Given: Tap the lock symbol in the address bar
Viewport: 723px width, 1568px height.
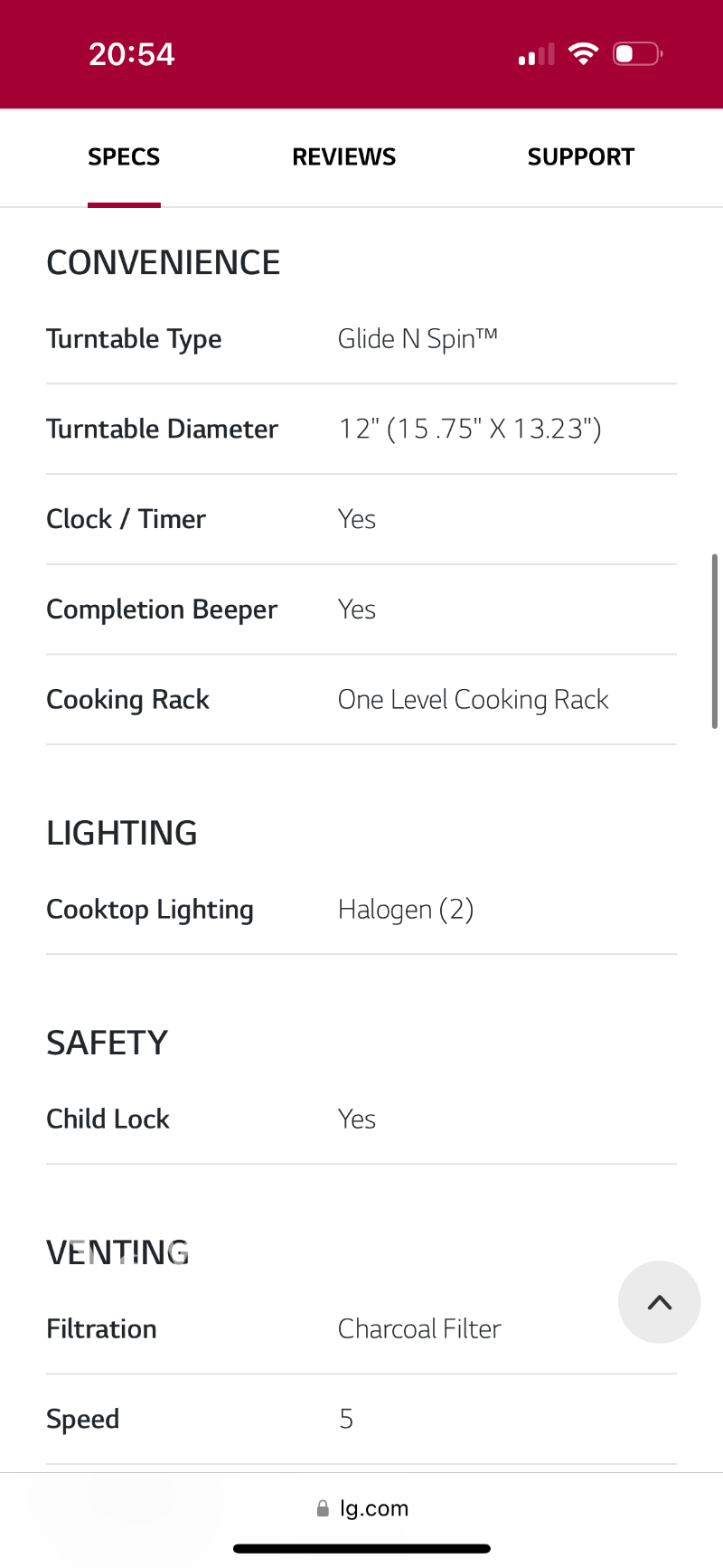Looking at the screenshot, I should click(x=322, y=1507).
